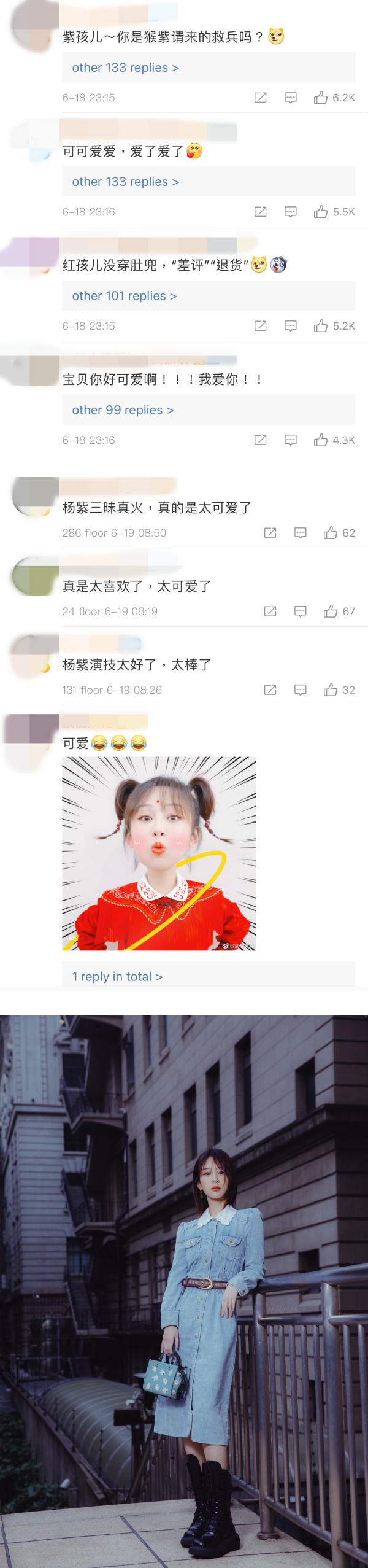The image size is (368, 1568).
Task: View other 99 replies
Action: pyautogui.click(x=123, y=410)
